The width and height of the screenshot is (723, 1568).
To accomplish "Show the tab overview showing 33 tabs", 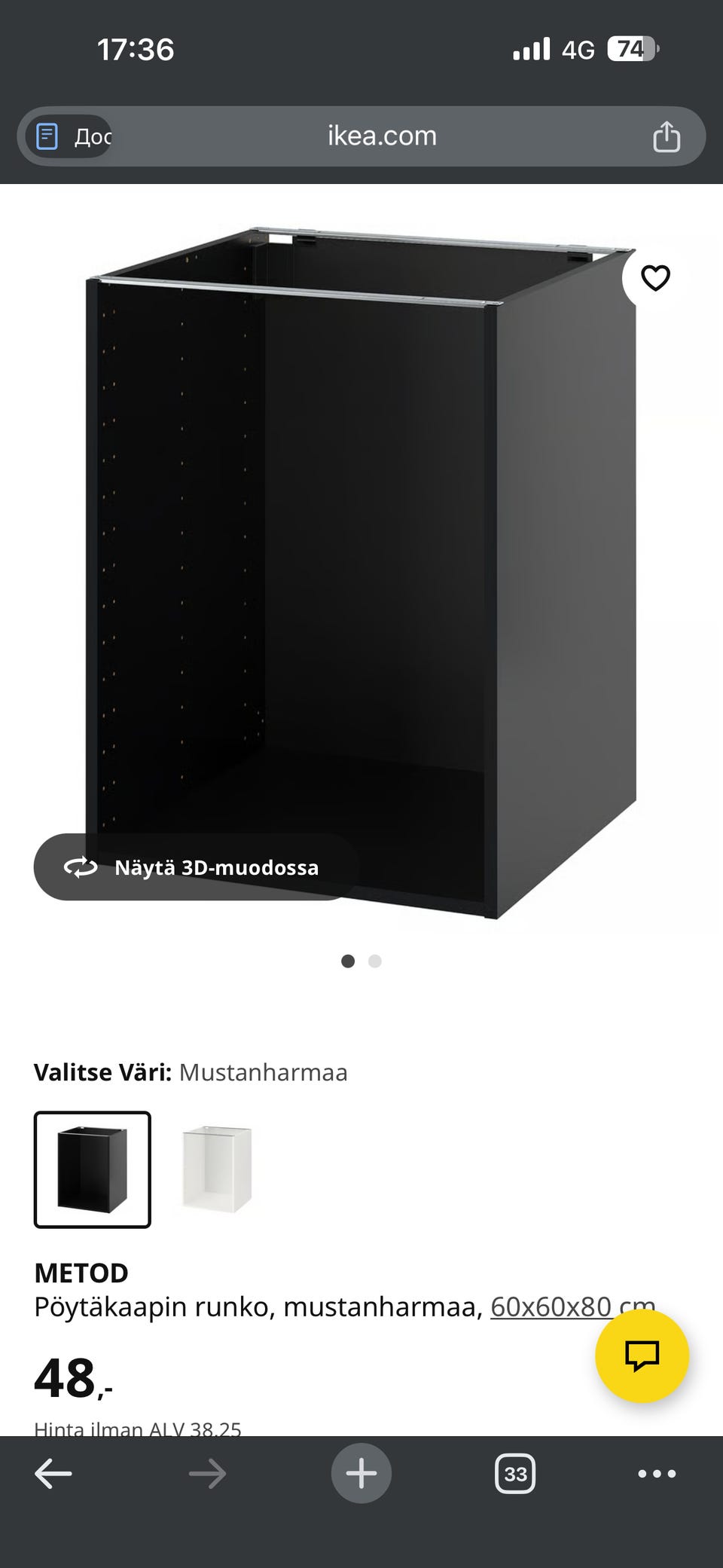I will click(514, 1473).
